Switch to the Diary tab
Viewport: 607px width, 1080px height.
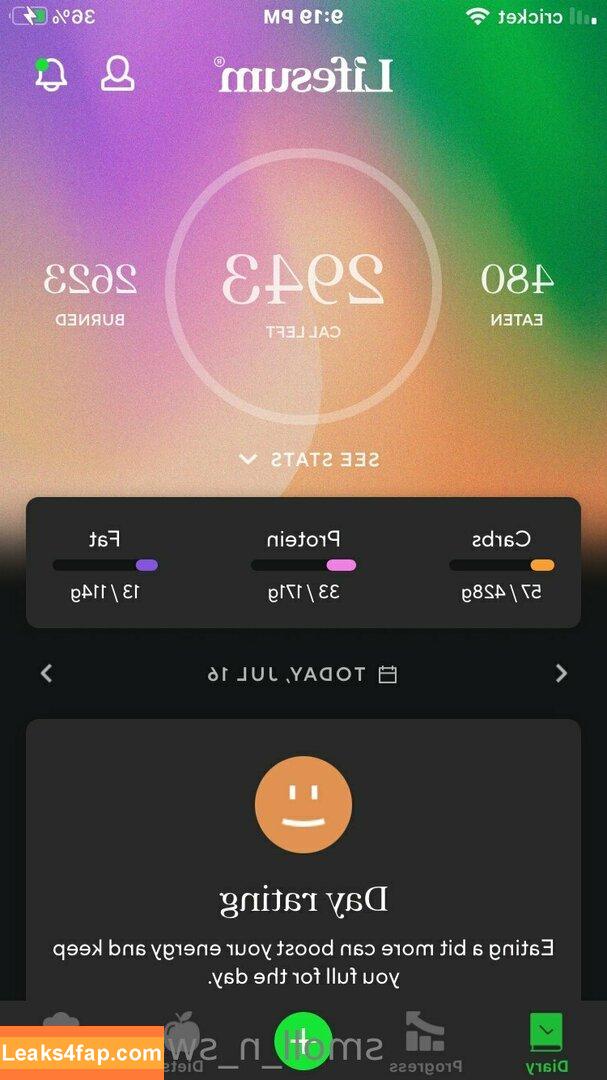click(545, 1042)
